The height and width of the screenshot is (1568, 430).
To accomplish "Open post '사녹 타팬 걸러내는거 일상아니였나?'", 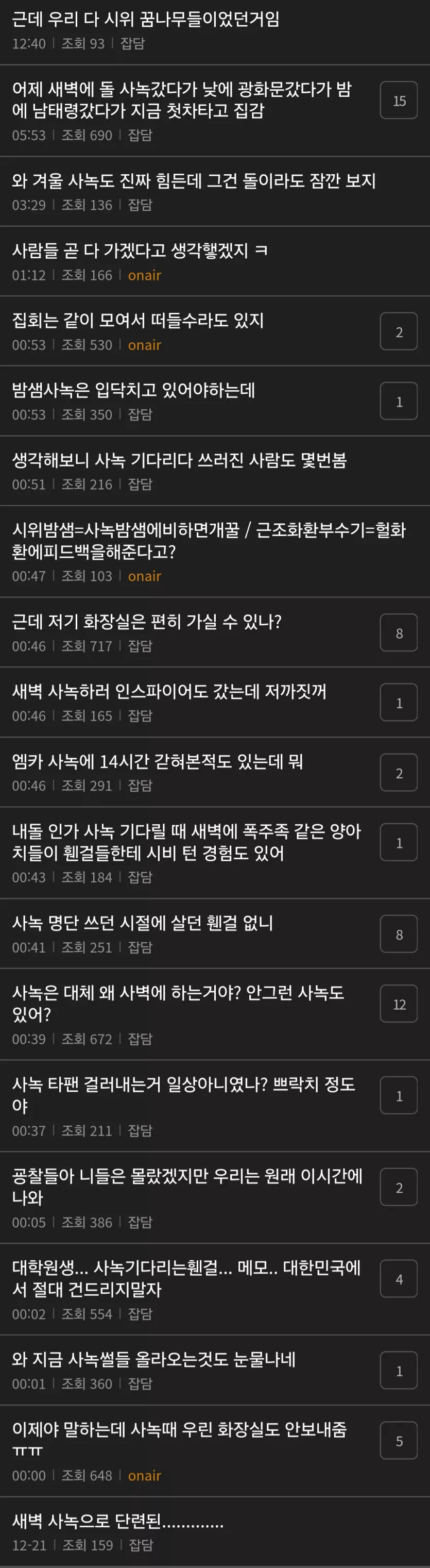I will coord(184,1094).
